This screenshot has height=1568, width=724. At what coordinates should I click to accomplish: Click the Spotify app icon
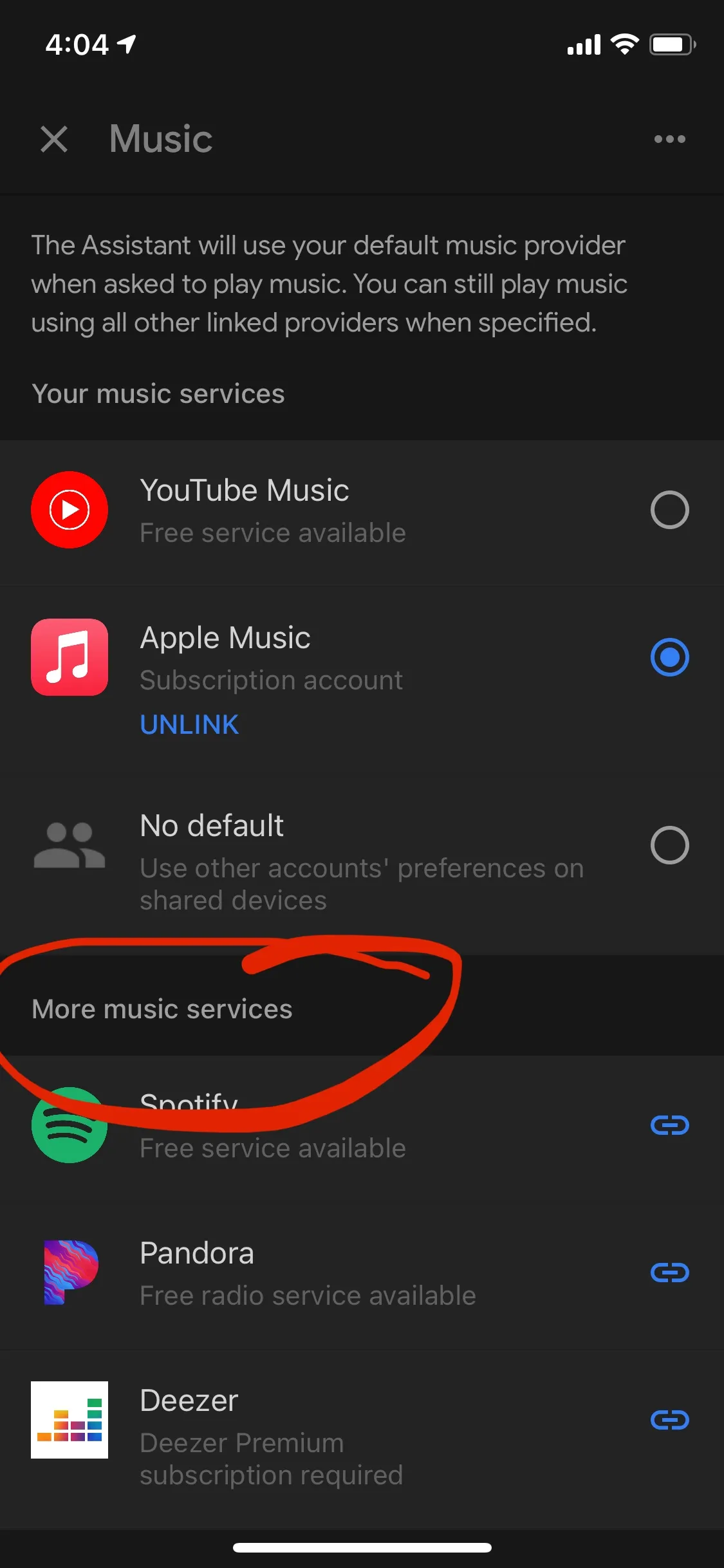pos(69,1125)
